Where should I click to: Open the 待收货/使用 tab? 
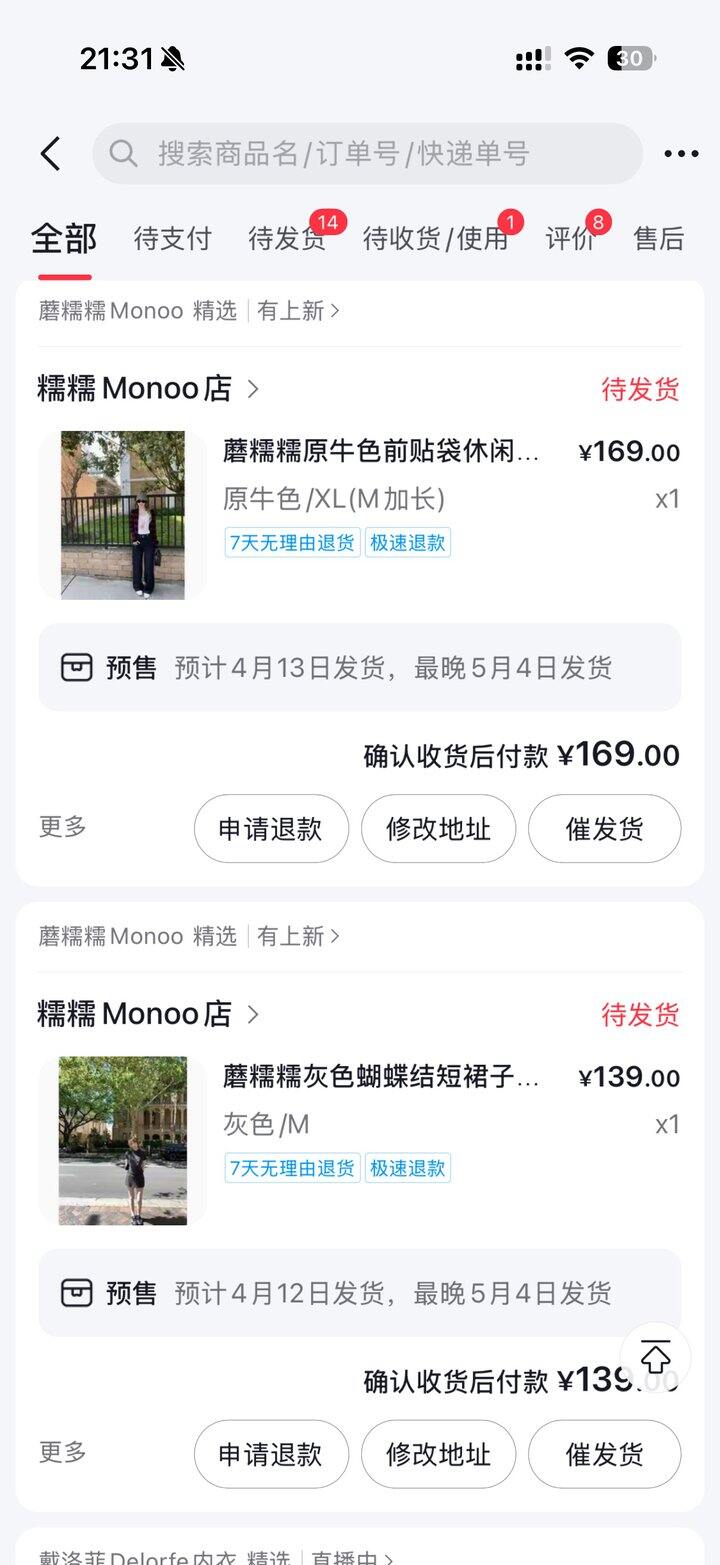point(435,239)
